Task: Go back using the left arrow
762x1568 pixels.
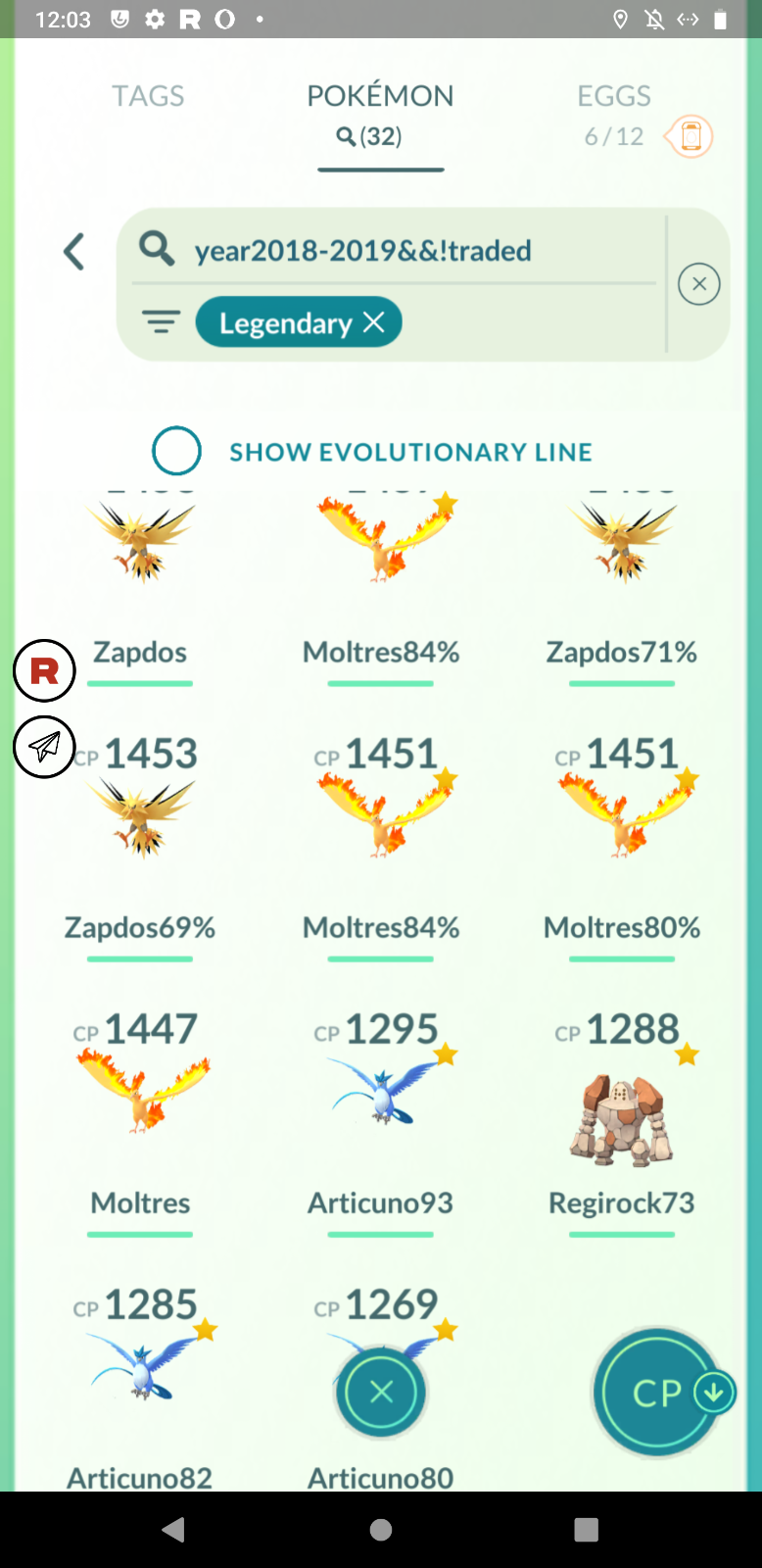Action: click(x=74, y=252)
